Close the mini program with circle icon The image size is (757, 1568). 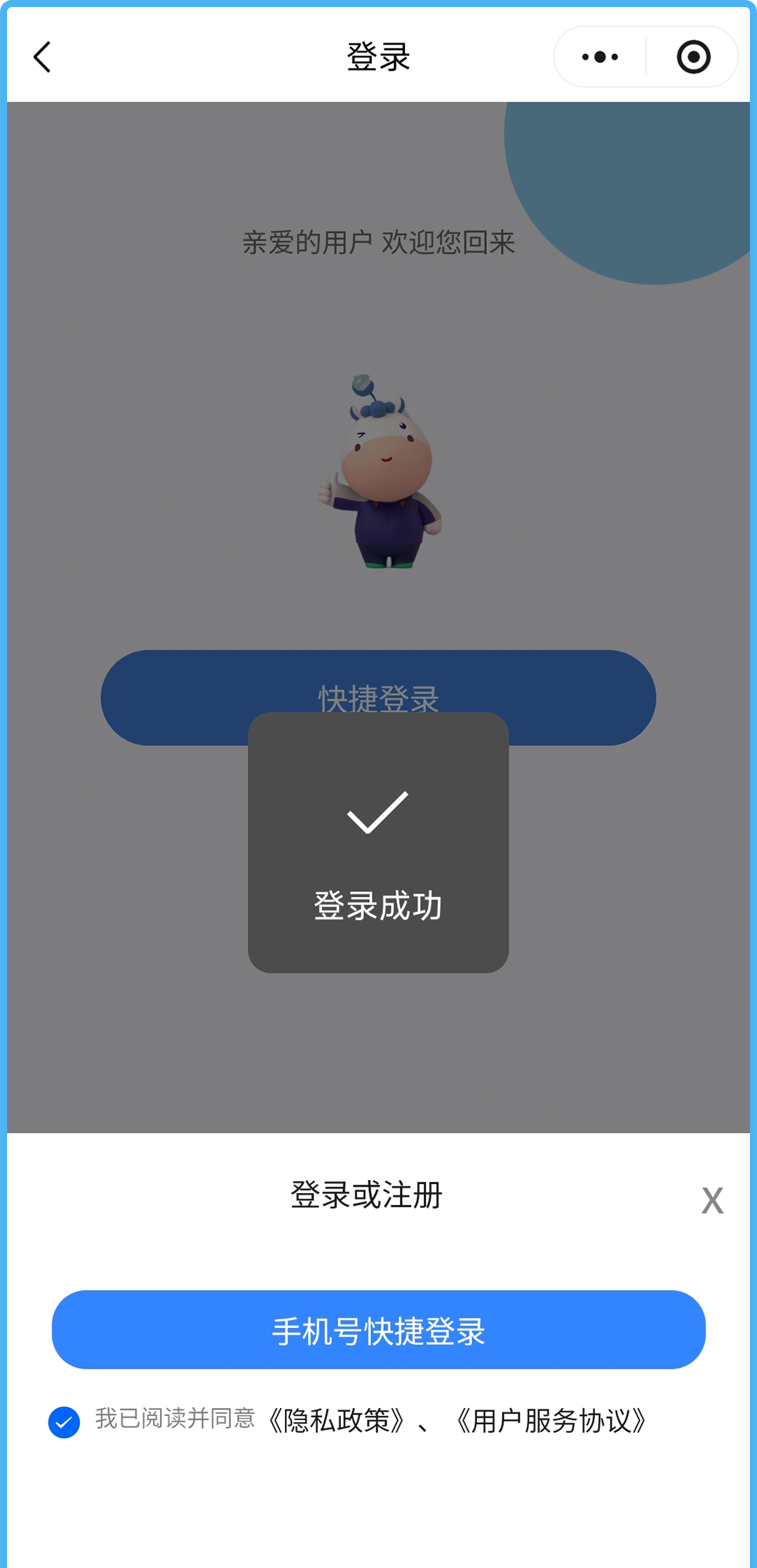[693, 57]
